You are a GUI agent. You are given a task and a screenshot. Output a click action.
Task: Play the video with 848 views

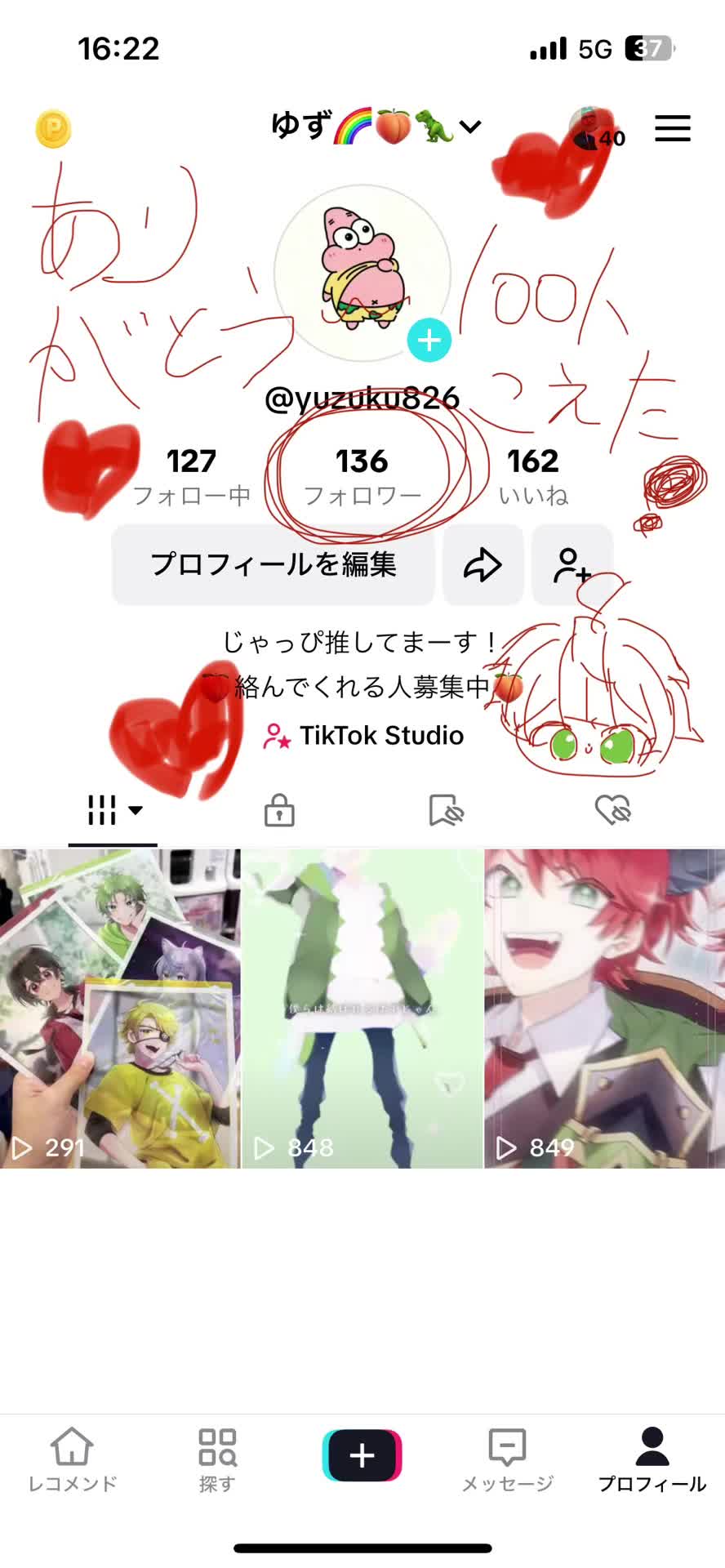pos(362,1008)
